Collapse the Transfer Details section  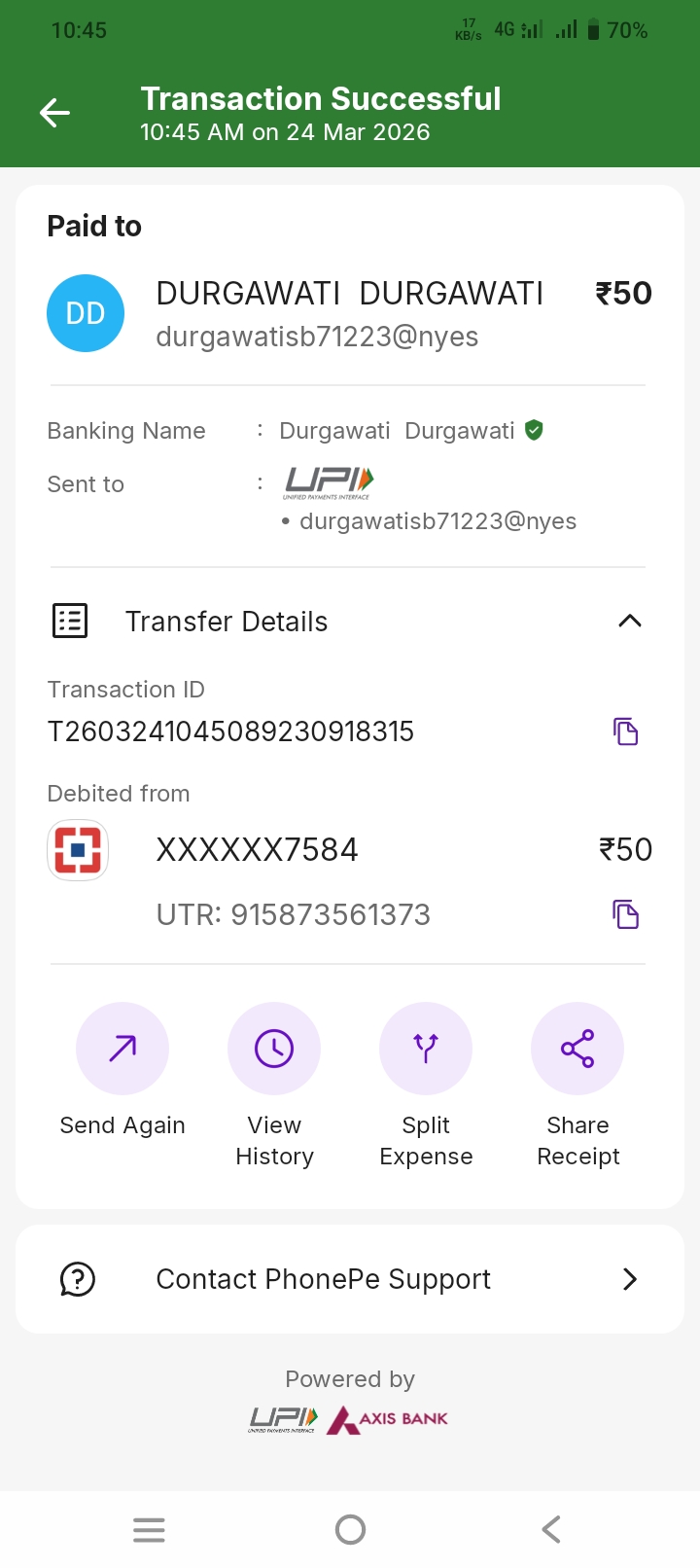[x=630, y=621]
